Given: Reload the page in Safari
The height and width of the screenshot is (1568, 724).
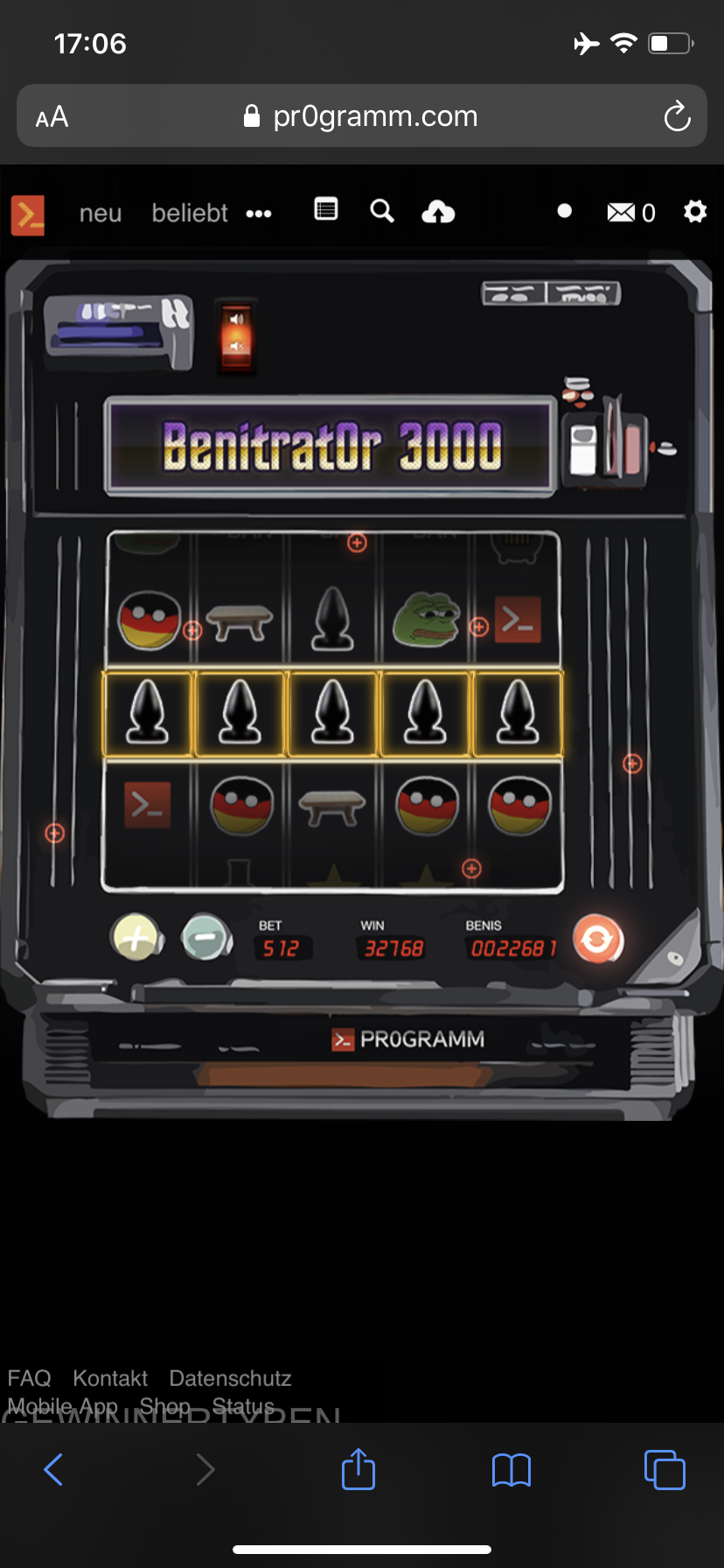Looking at the screenshot, I should pos(677,116).
